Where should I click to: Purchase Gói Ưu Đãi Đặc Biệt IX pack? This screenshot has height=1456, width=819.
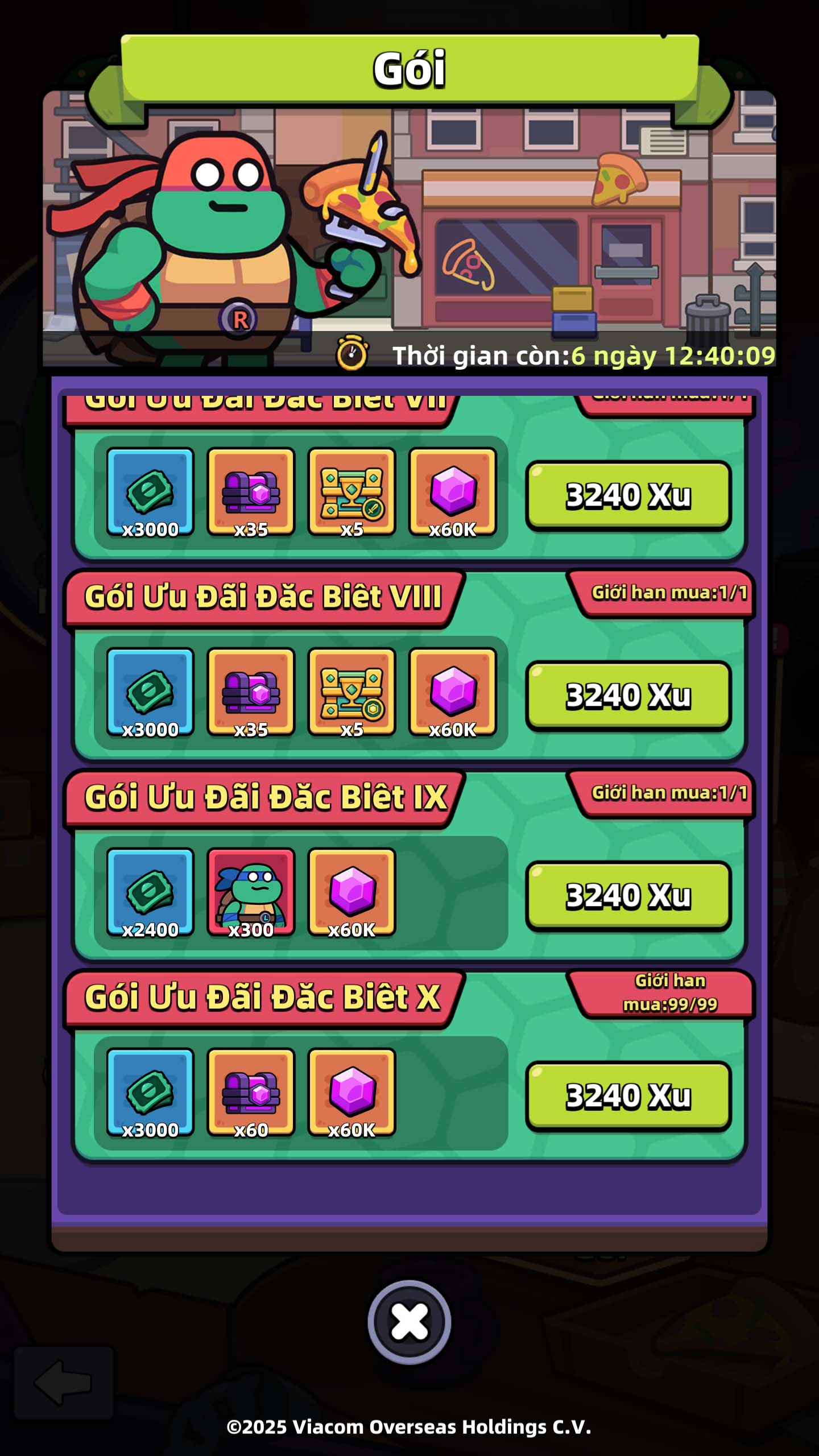[628, 896]
